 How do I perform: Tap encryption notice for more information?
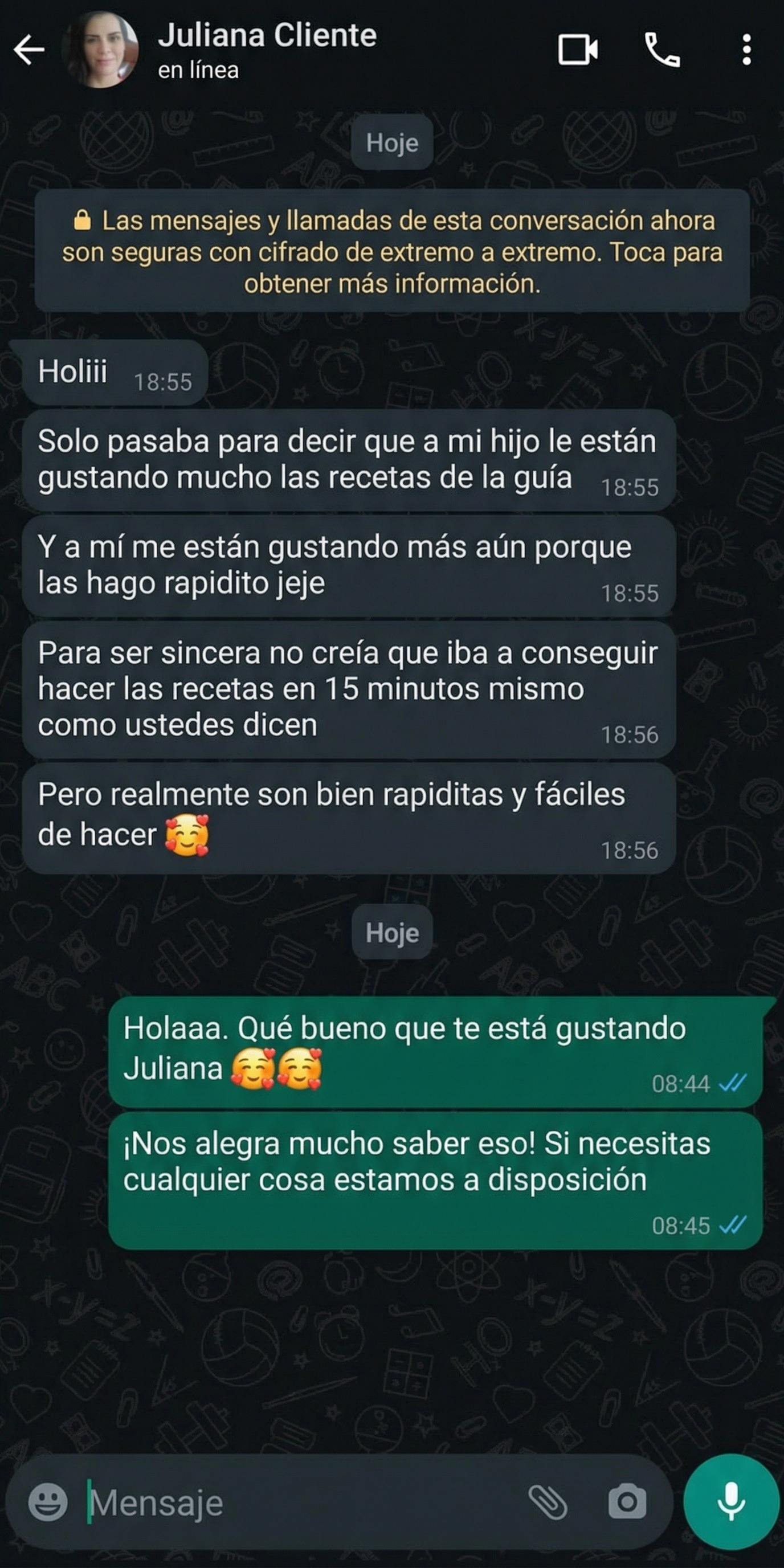(x=392, y=251)
